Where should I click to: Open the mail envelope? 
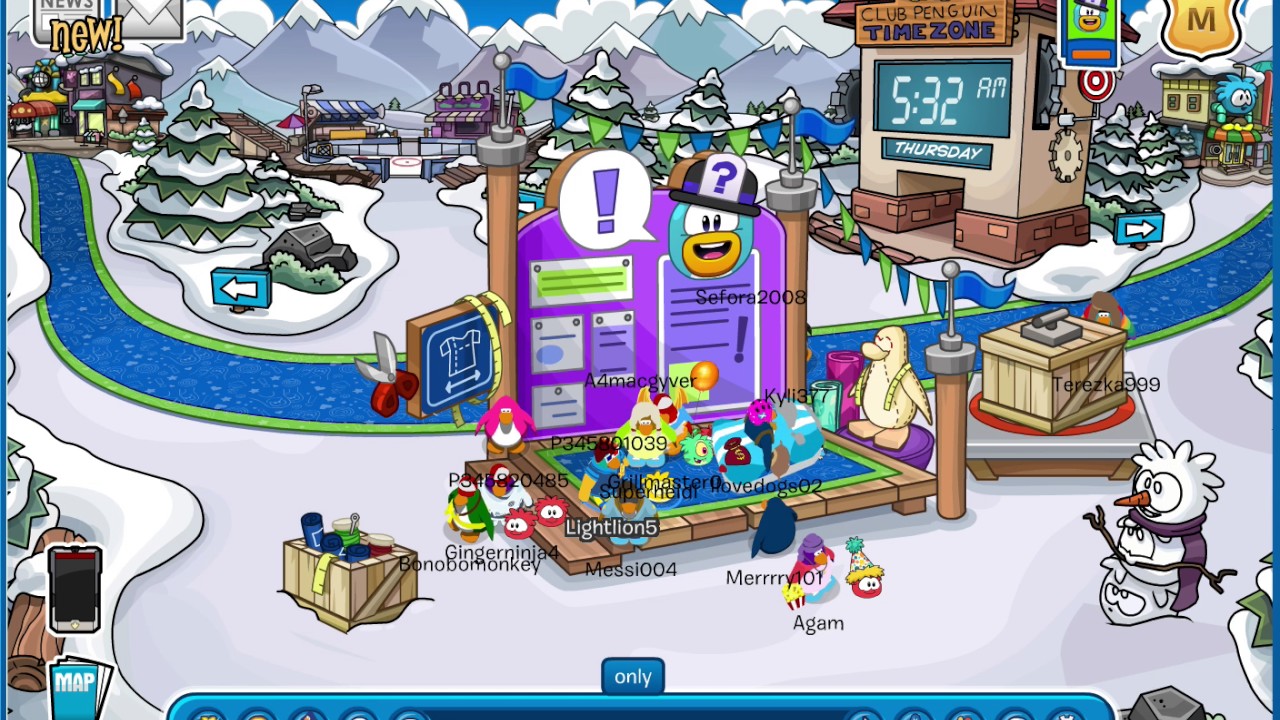tap(150, 15)
